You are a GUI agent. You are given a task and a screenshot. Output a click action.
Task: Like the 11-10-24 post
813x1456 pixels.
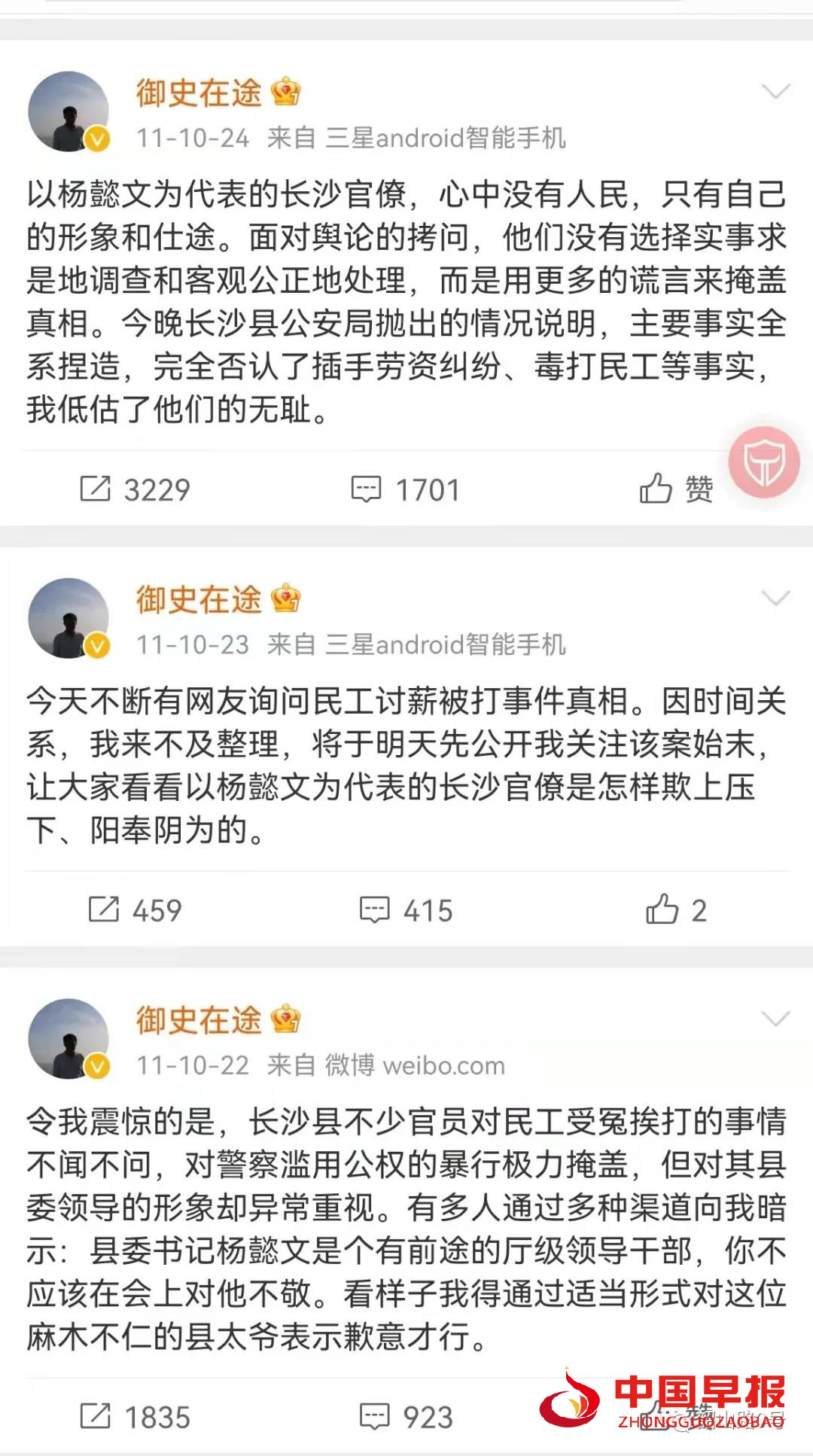(675, 489)
